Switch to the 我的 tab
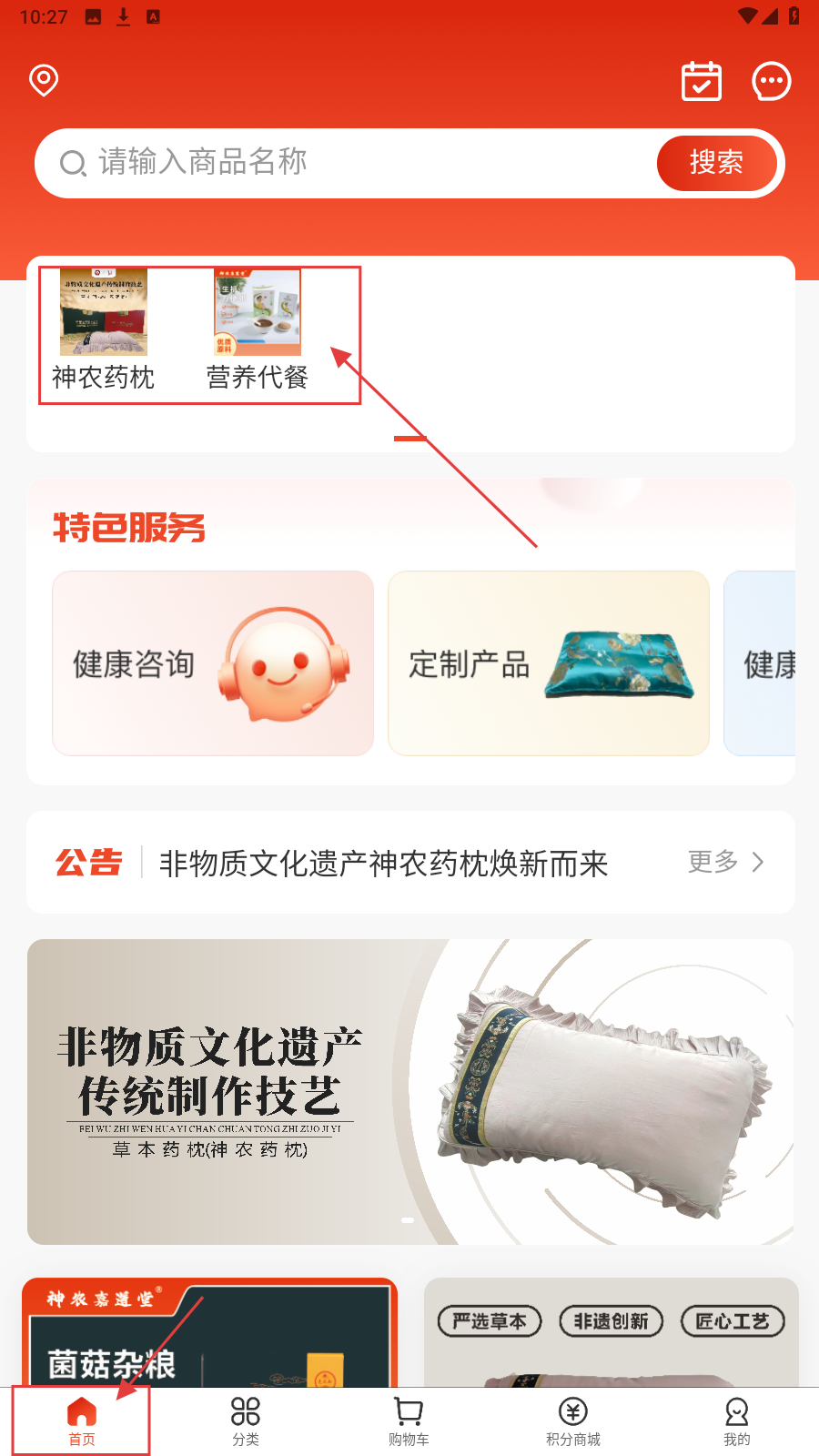Viewport: 819px width, 1456px height. coord(737,1421)
